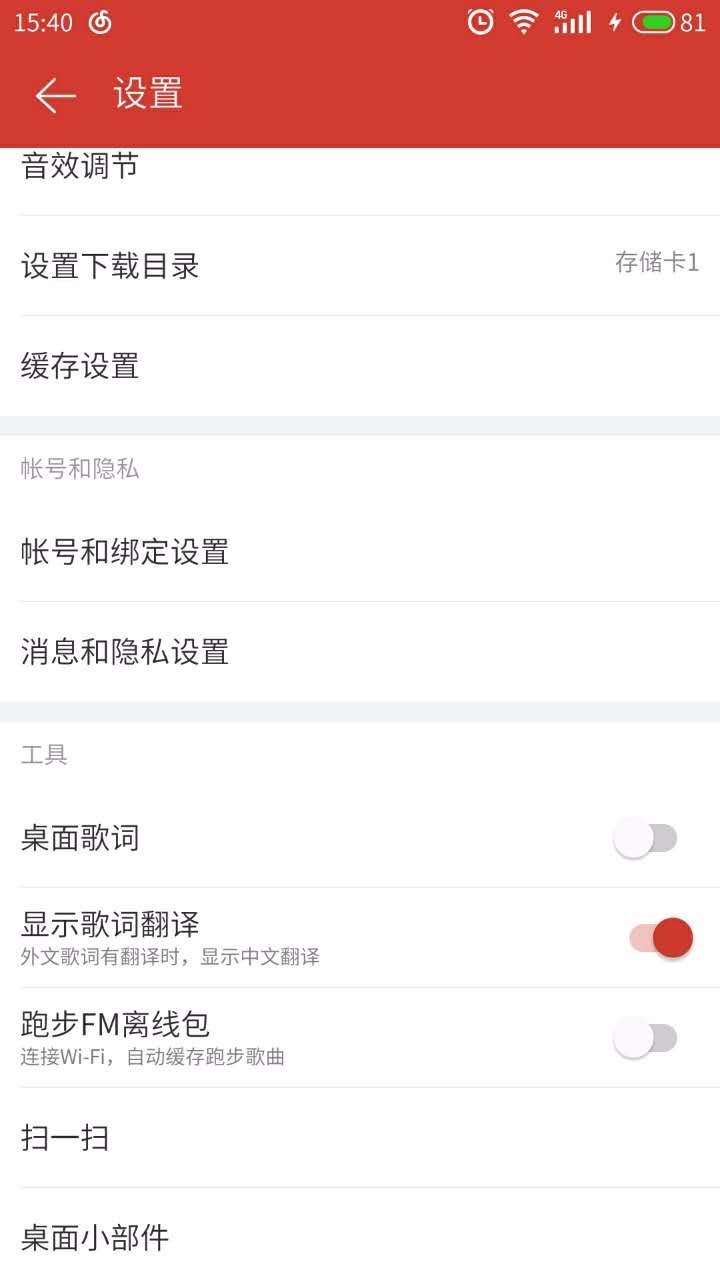Screen dimensions: 720x1280
Task: Open 帐号和绑定设置
Action: coord(360,552)
